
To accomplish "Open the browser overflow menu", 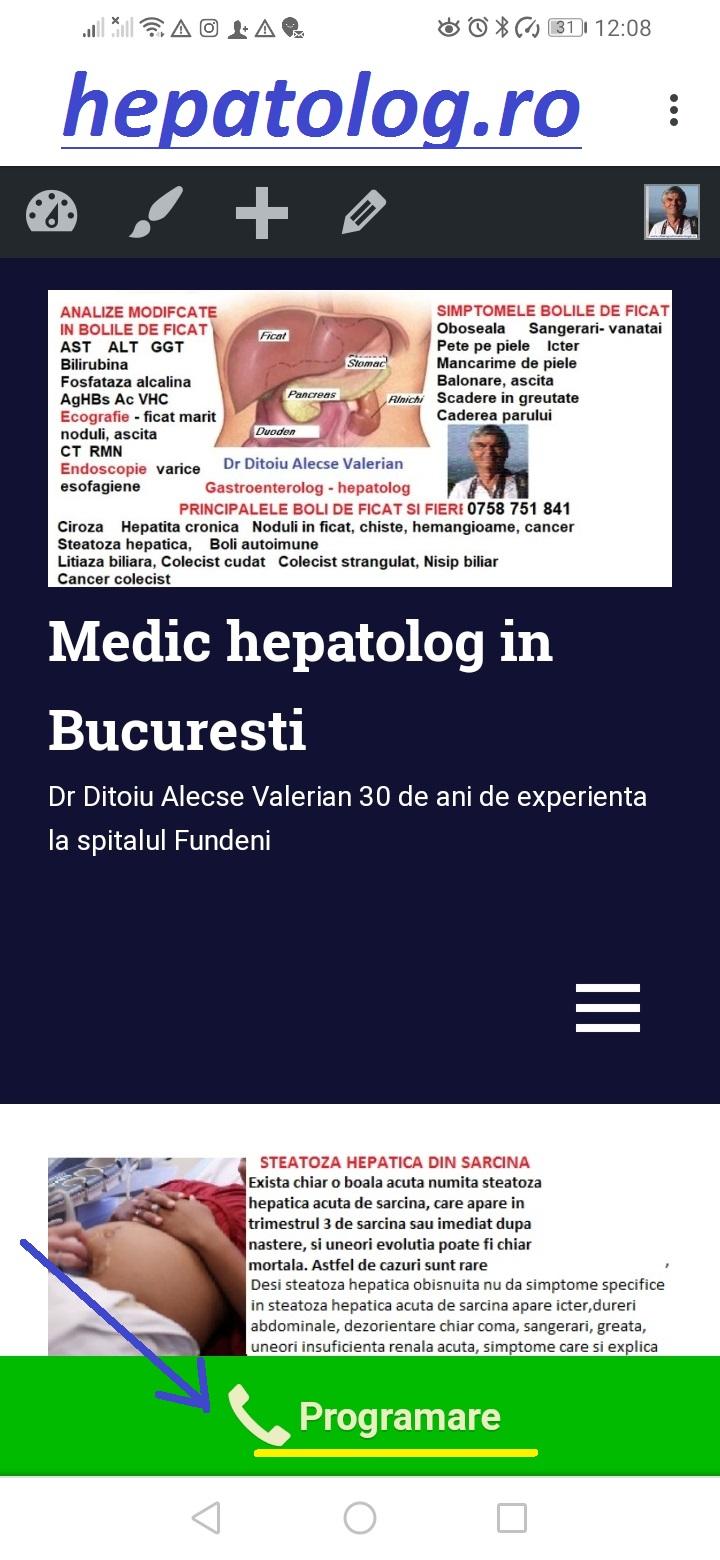I will click(675, 110).
